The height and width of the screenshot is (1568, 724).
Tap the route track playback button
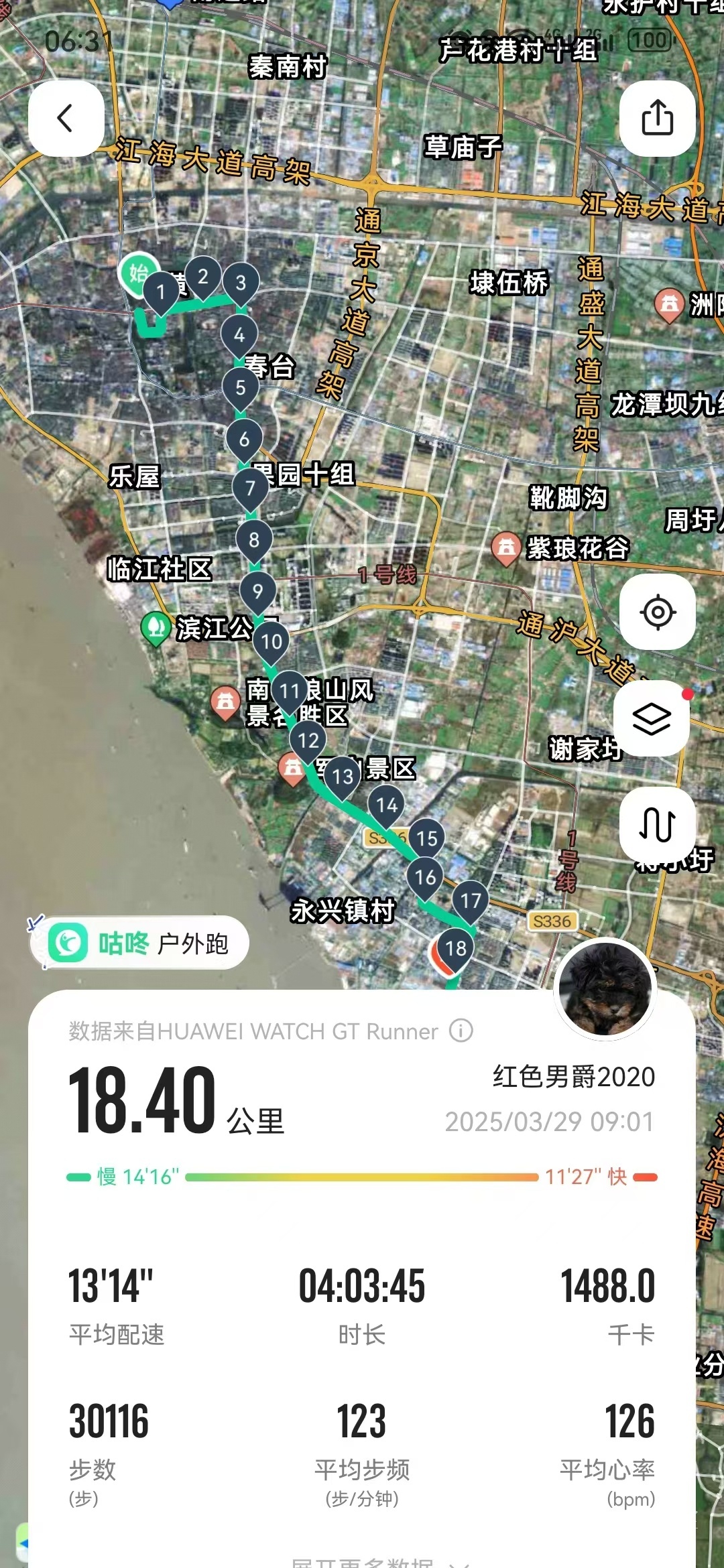click(657, 825)
